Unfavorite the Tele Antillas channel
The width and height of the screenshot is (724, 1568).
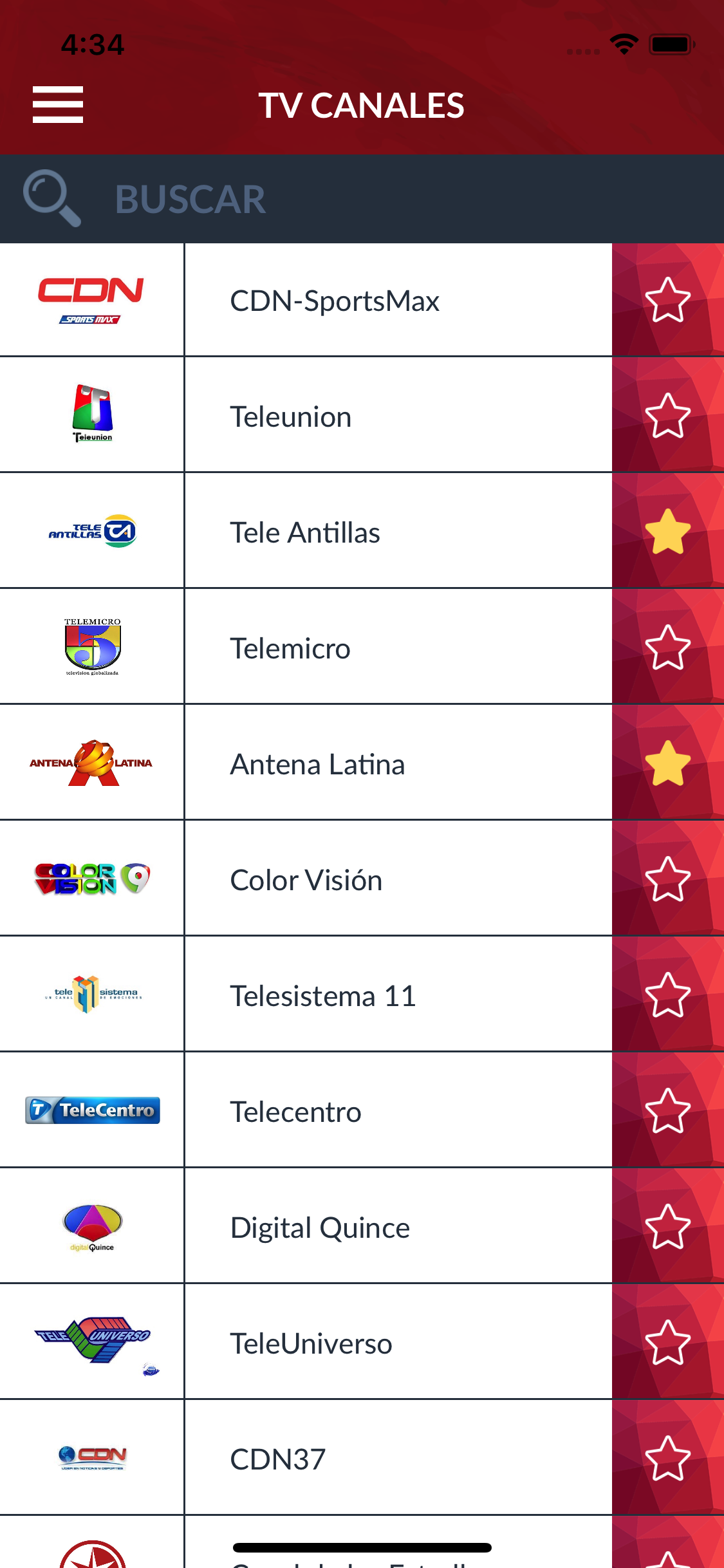point(667,530)
